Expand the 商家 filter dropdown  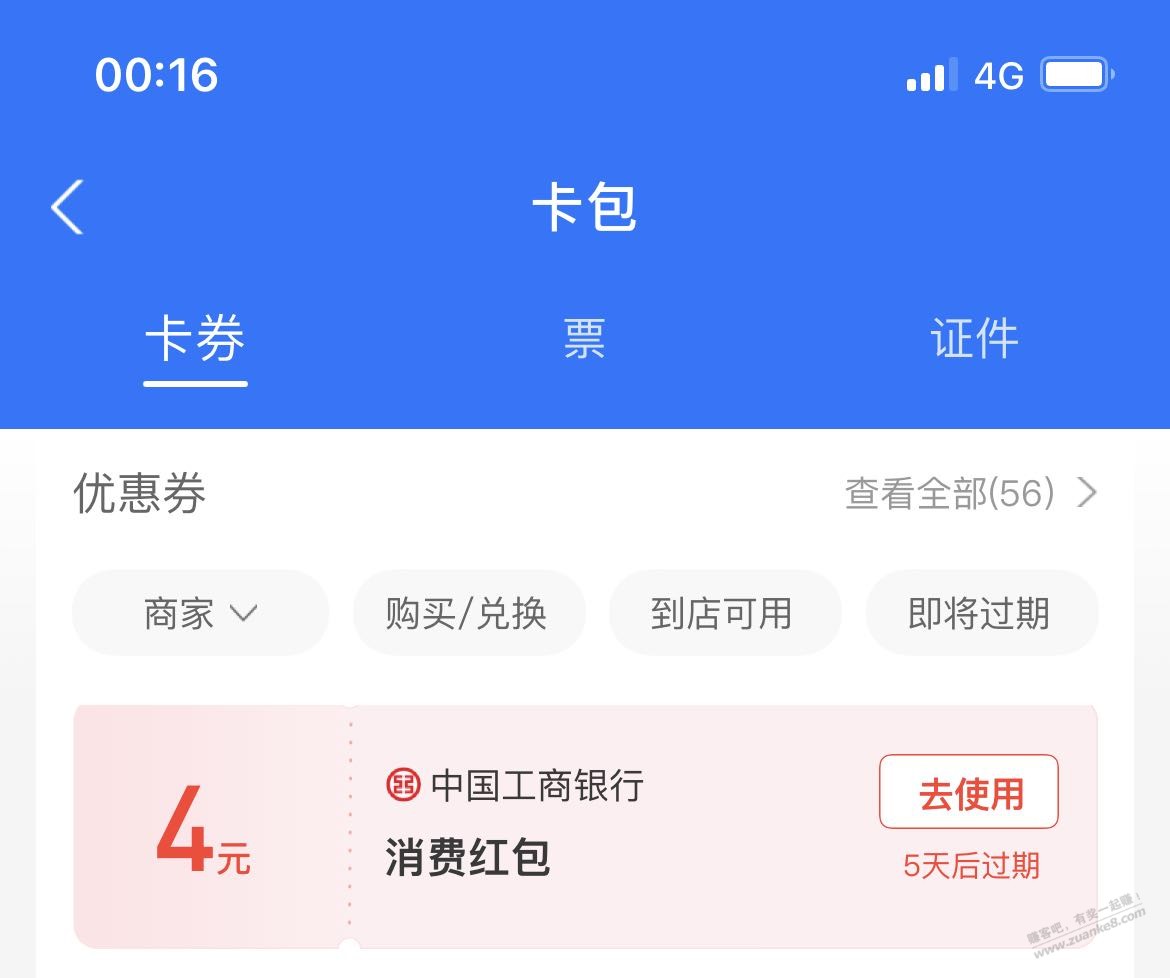click(x=200, y=613)
